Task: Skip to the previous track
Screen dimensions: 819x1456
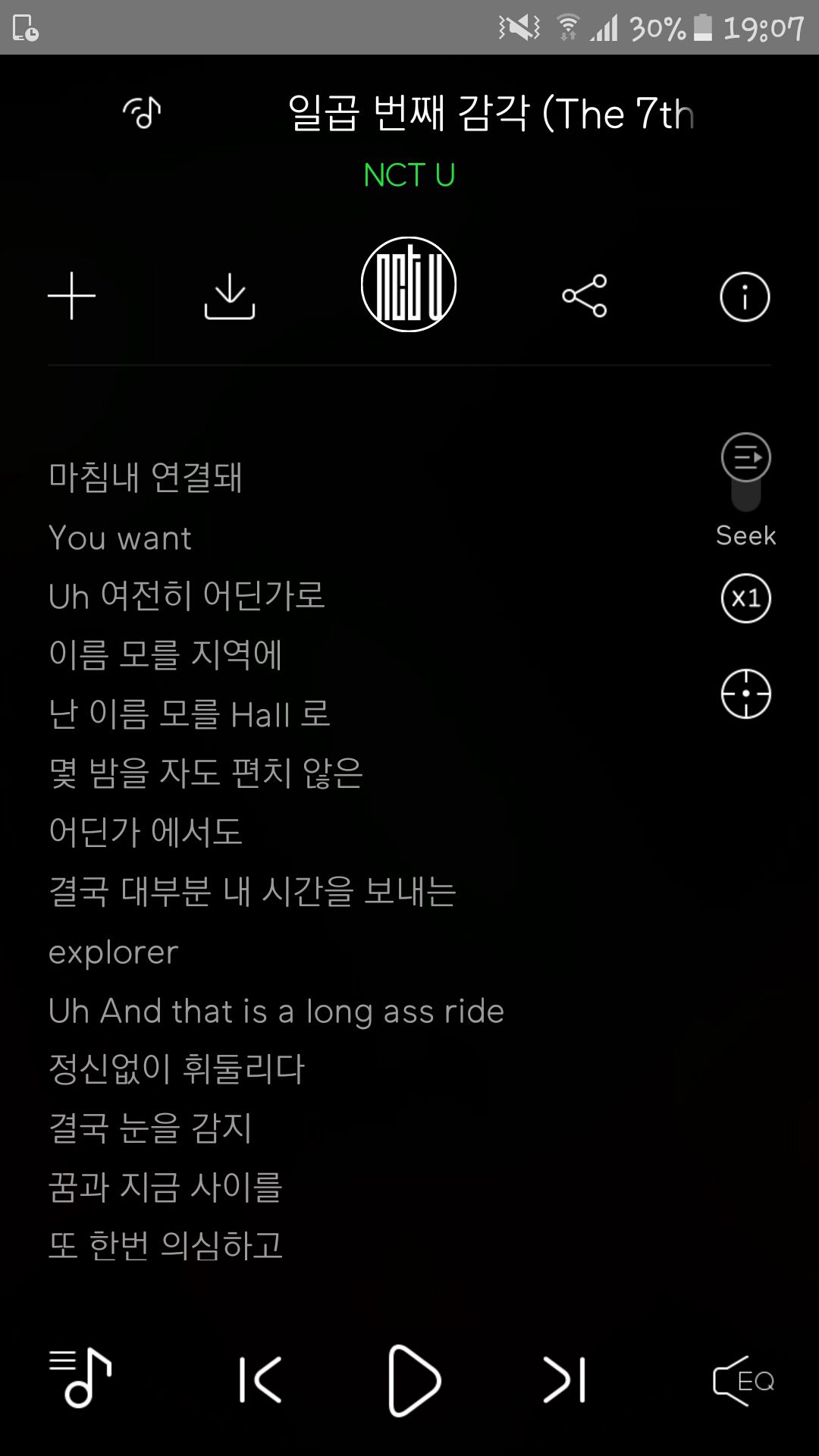Action: pos(260,1379)
